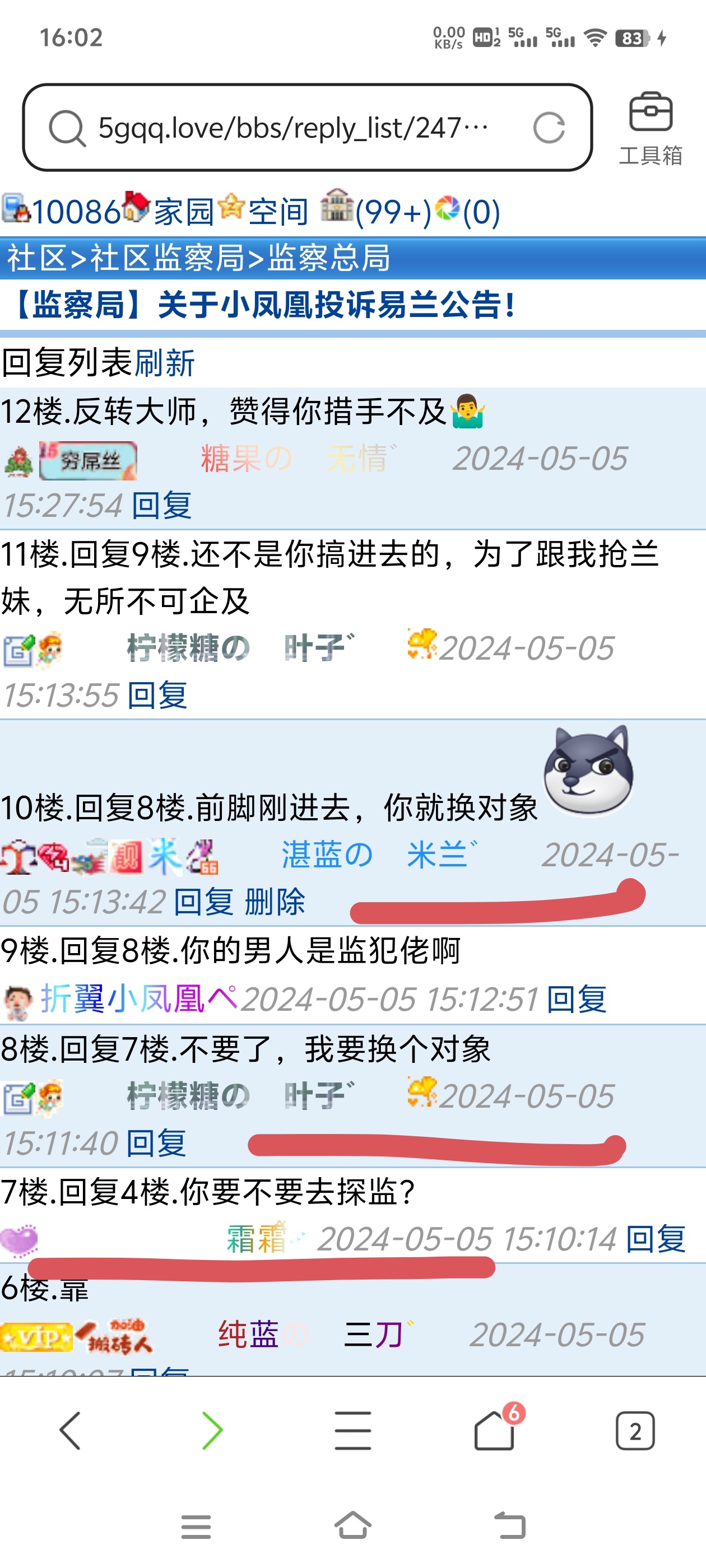Reload the page with the refresh icon
The image size is (706, 1568).
[x=548, y=128]
